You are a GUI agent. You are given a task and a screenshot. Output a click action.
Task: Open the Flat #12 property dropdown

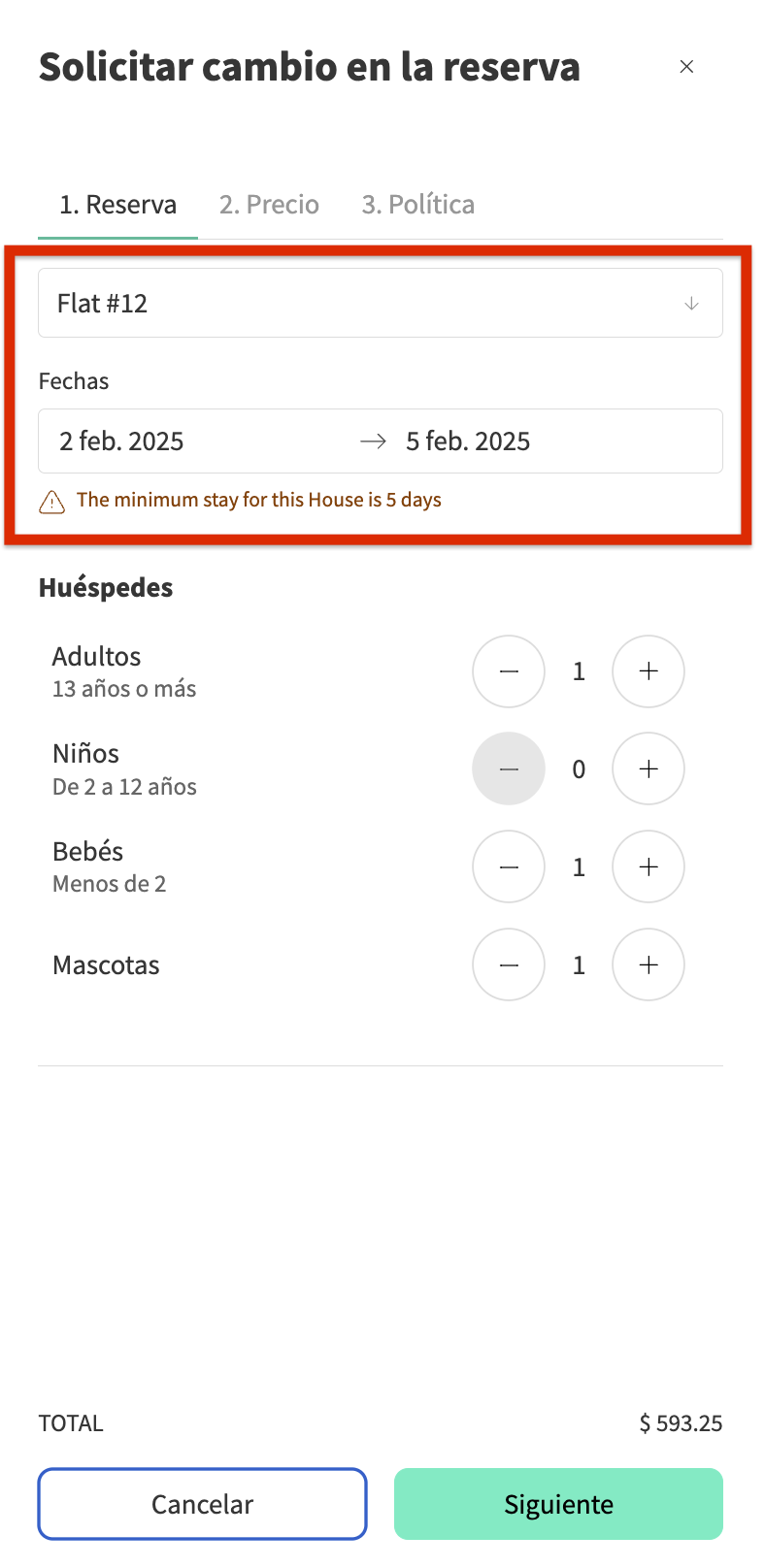coord(381,303)
